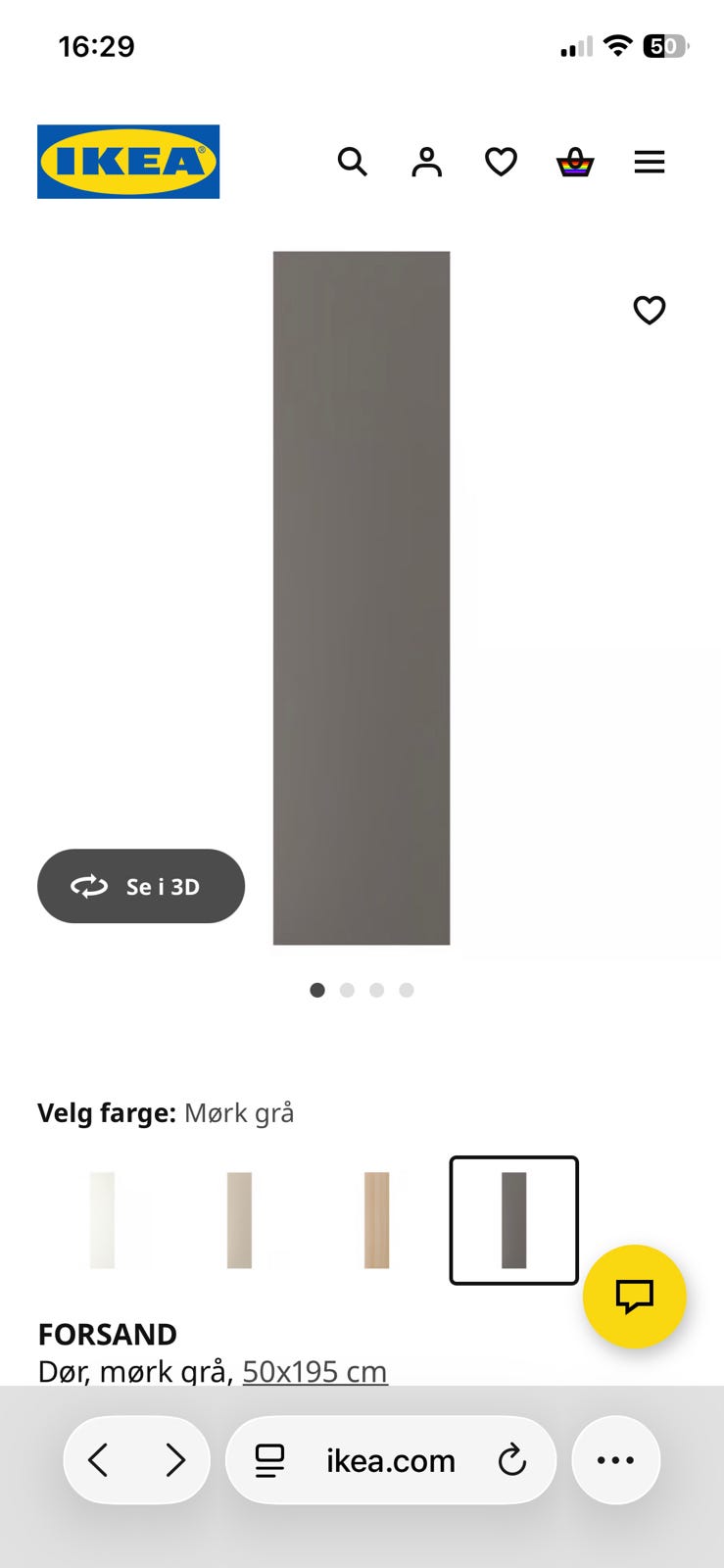Select the oak wood colour swatch
This screenshot has height=1568, width=724.
pyautogui.click(x=377, y=1220)
